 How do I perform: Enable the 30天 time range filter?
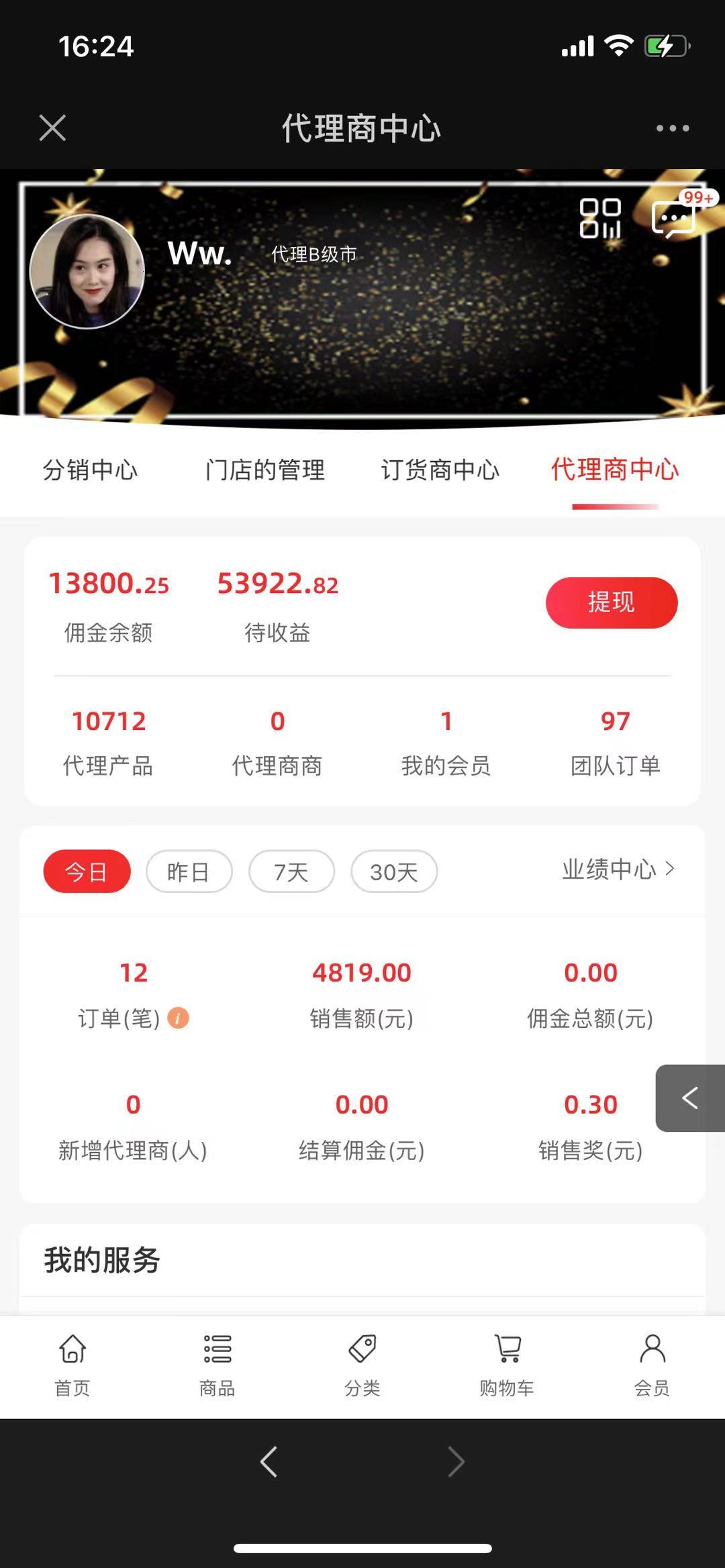coord(394,871)
